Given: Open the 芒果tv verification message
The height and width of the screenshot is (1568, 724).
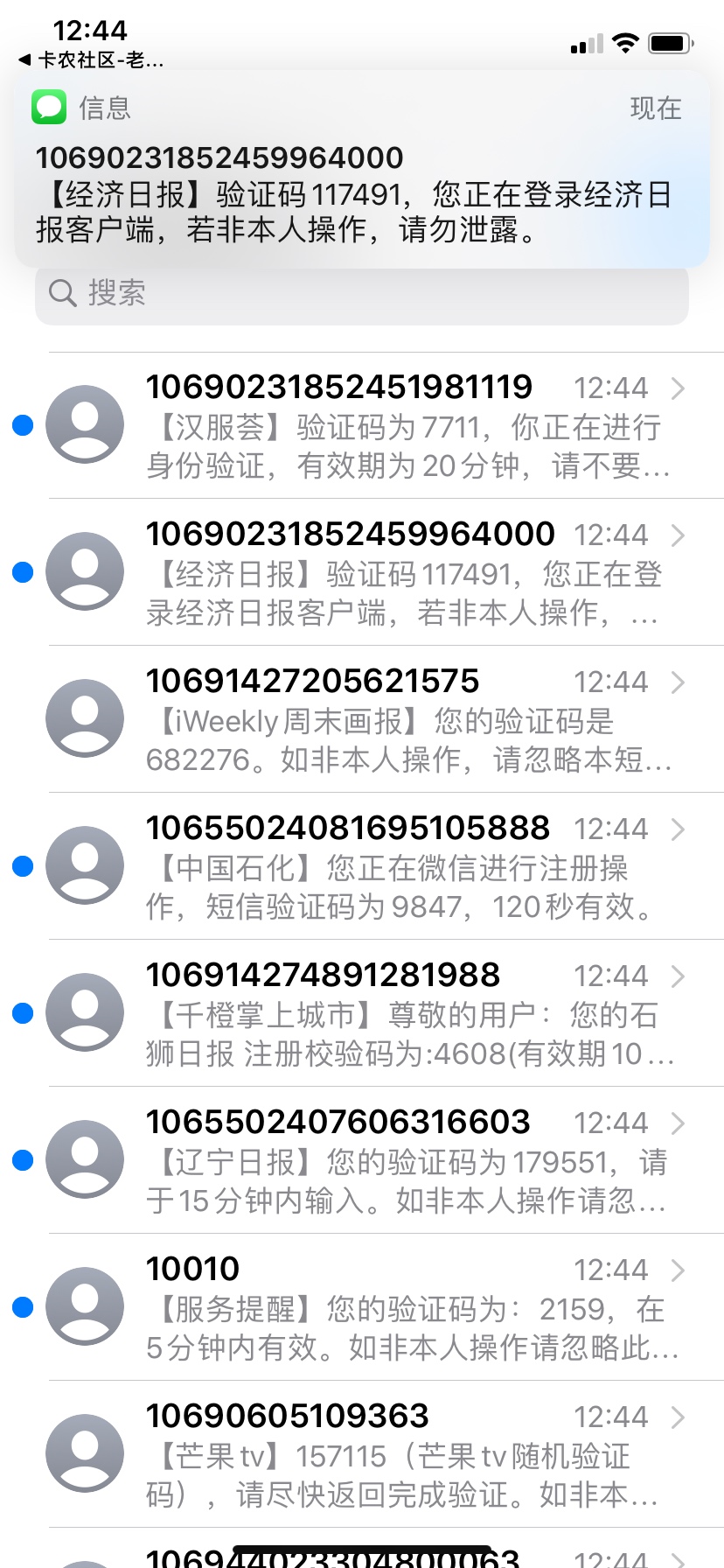Looking at the screenshot, I should coord(362,1455).
